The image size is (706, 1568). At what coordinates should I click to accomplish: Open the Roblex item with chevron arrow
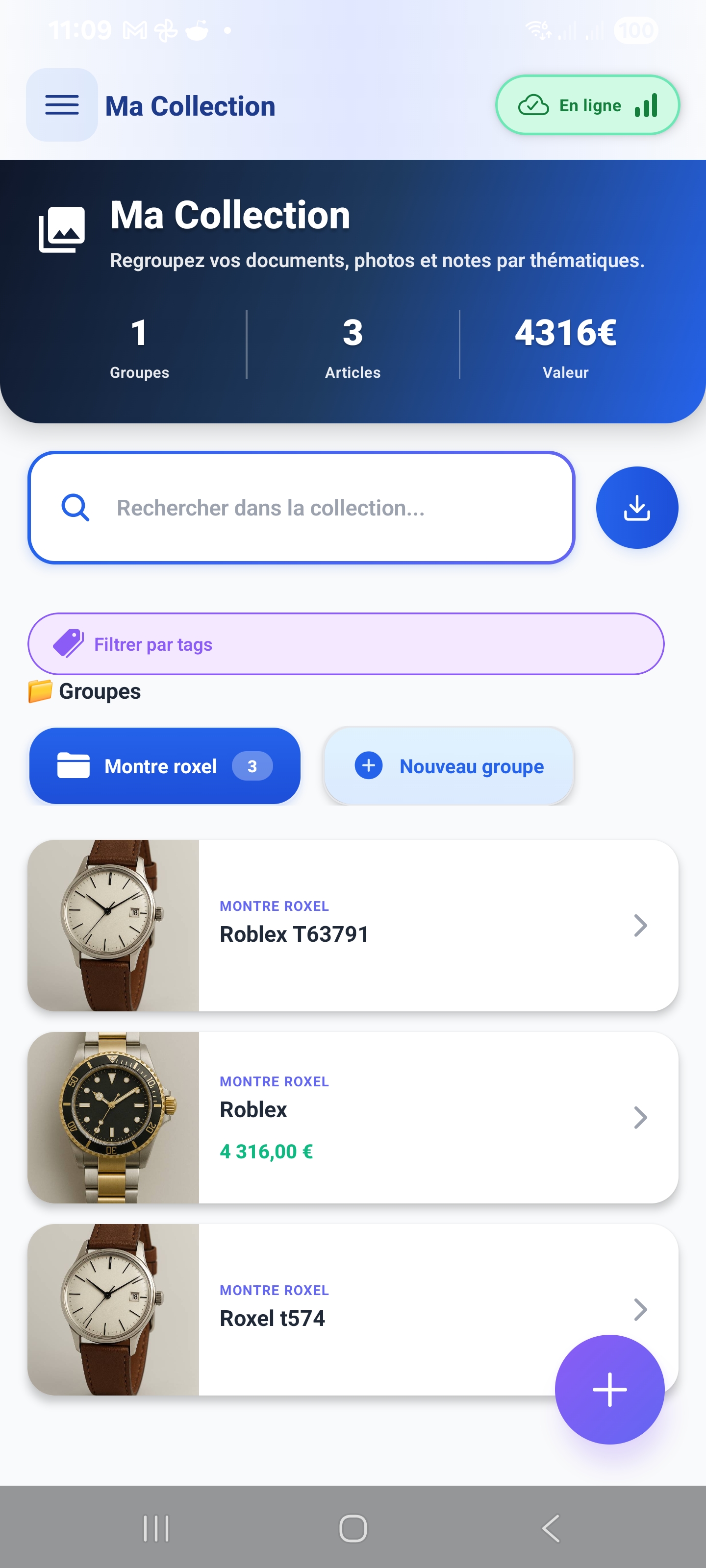pyautogui.click(x=641, y=1116)
